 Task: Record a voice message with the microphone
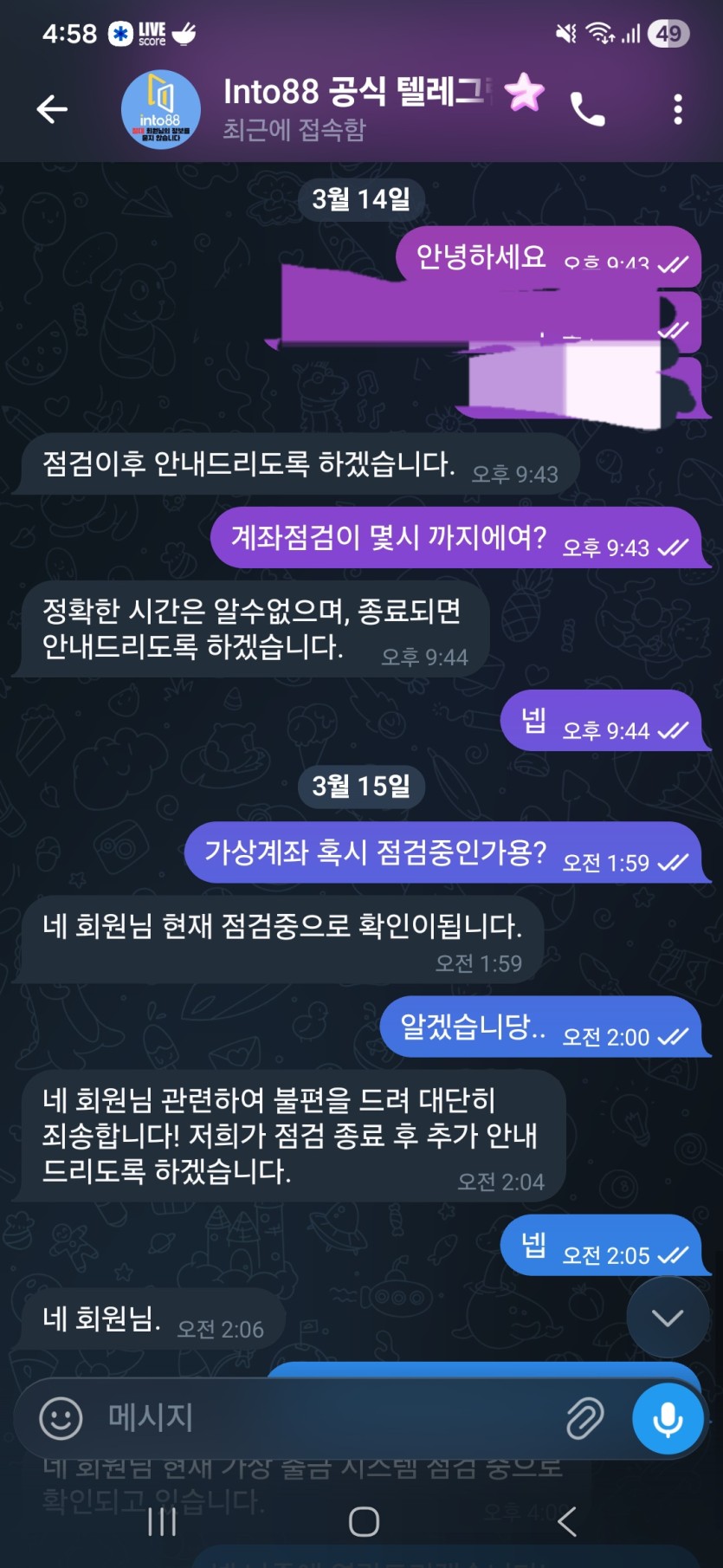[x=667, y=1418]
